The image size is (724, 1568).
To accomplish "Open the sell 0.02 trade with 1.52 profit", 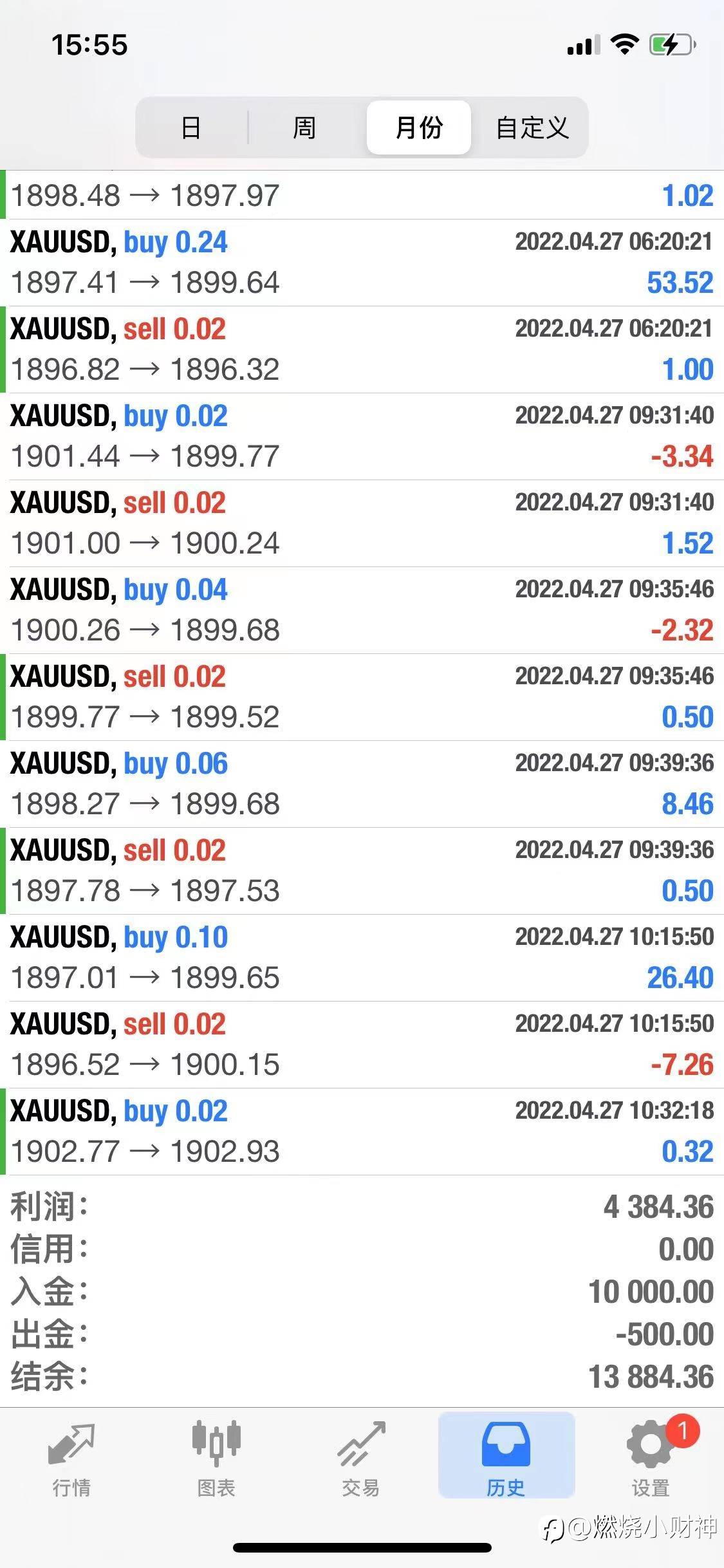I will (362, 523).
